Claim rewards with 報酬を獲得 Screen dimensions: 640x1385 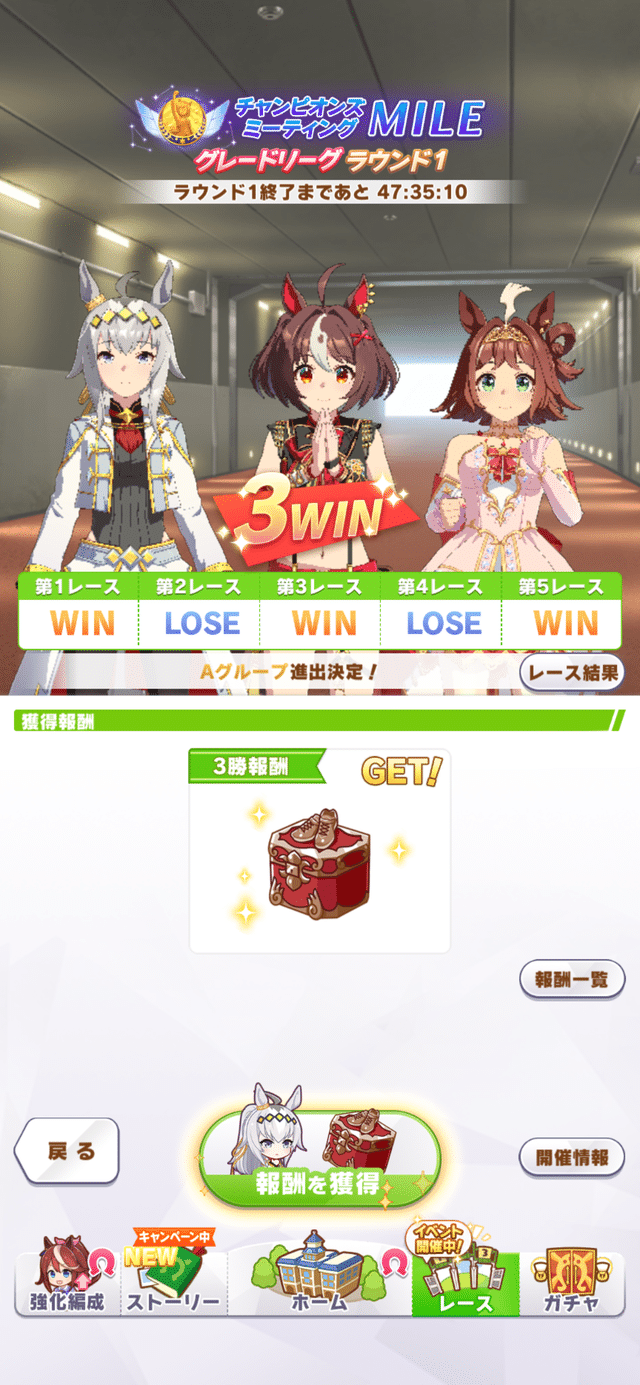(x=320, y=1159)
